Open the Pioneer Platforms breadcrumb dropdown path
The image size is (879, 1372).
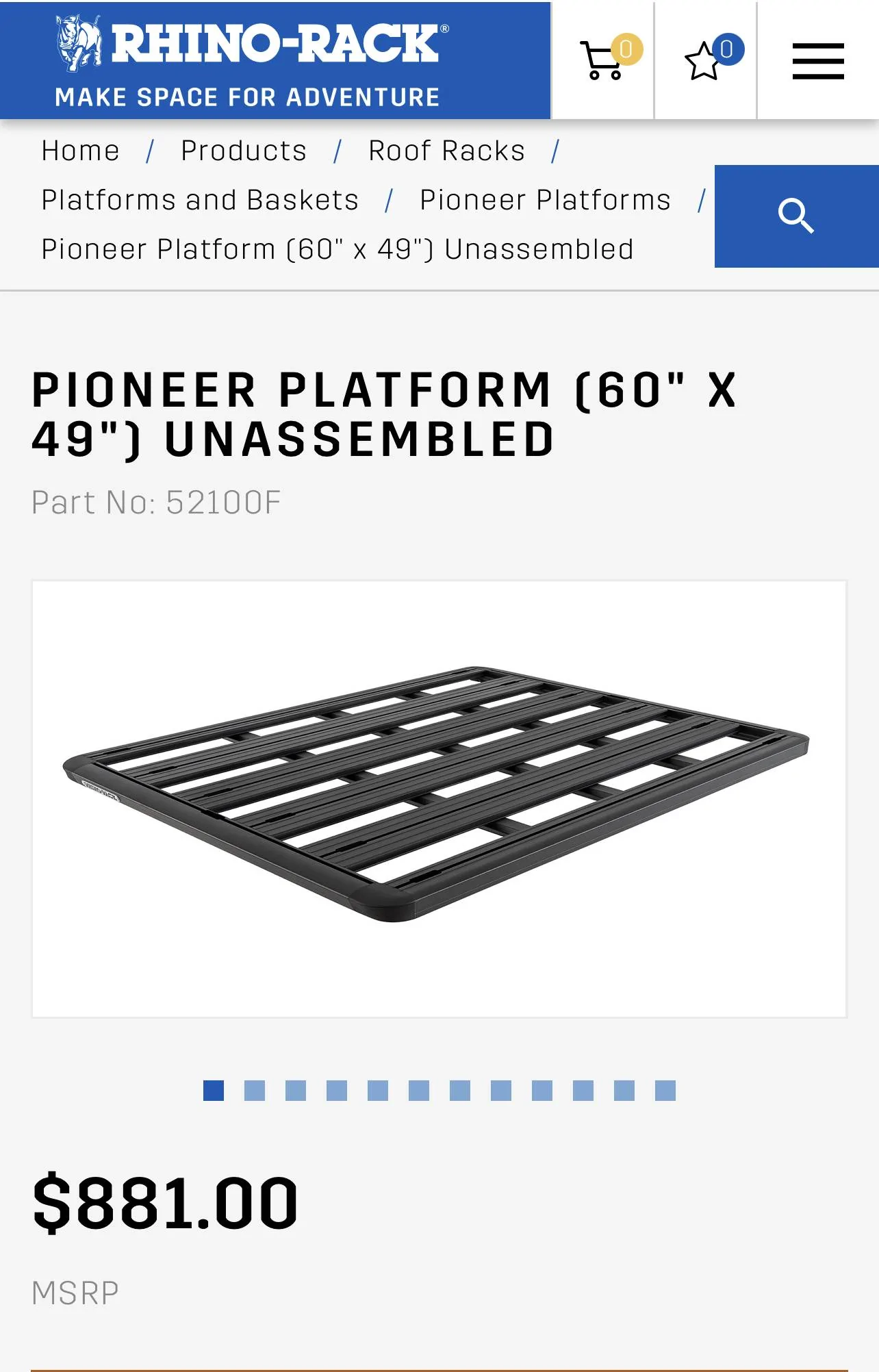pos(544,199)
